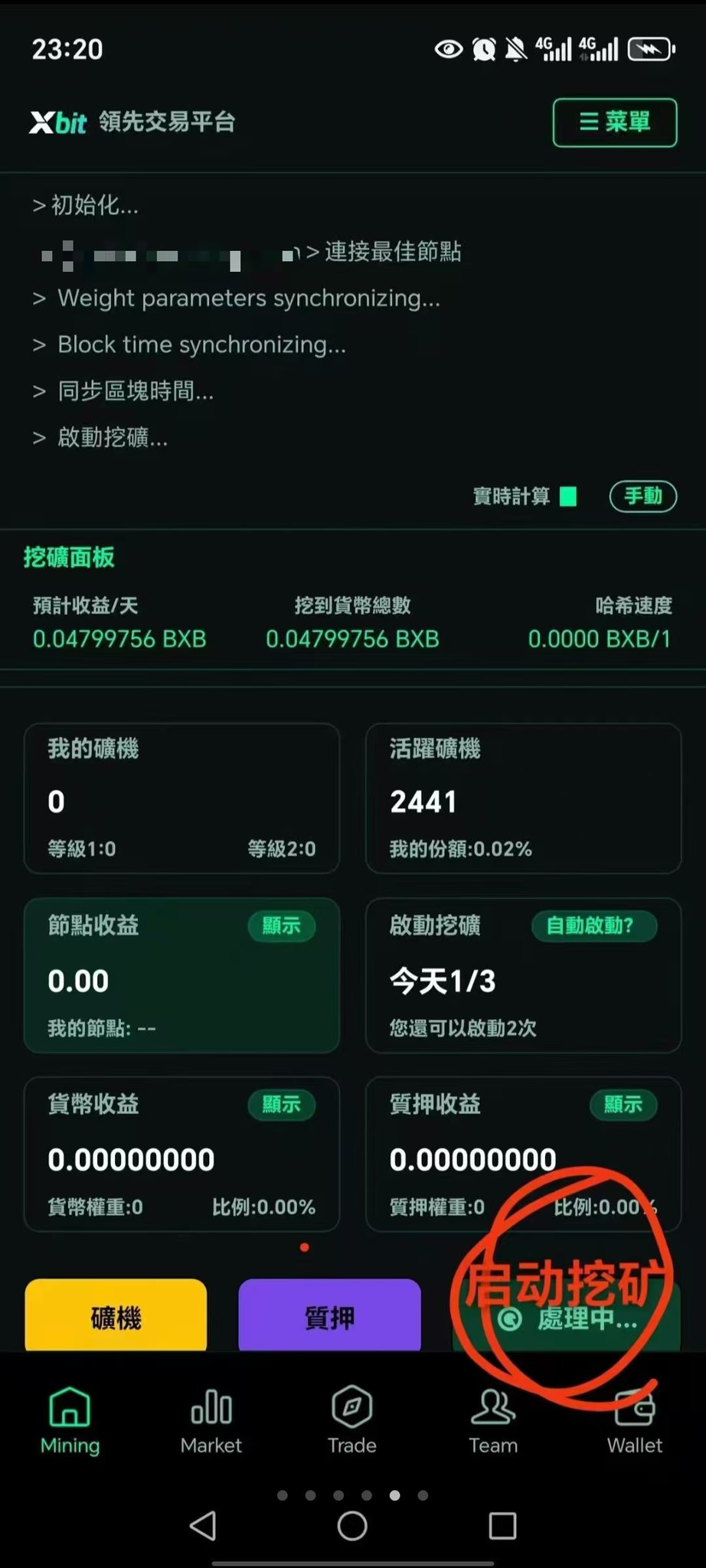The width and height of the screenshot is (706, 1568).
Task: Go back with system back button
Action: pos(203,1526)
